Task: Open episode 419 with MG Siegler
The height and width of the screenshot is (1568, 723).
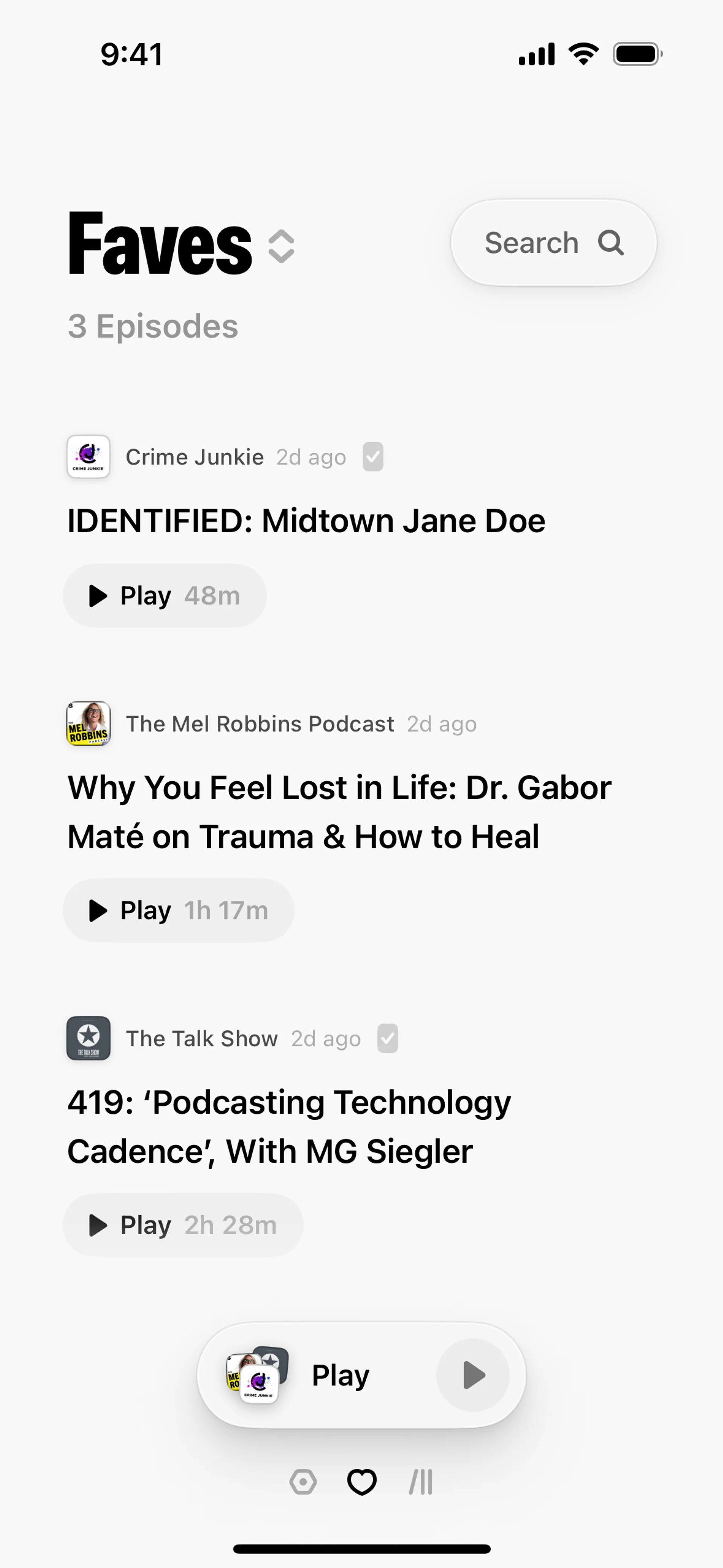Action: tap(289, 1126)
